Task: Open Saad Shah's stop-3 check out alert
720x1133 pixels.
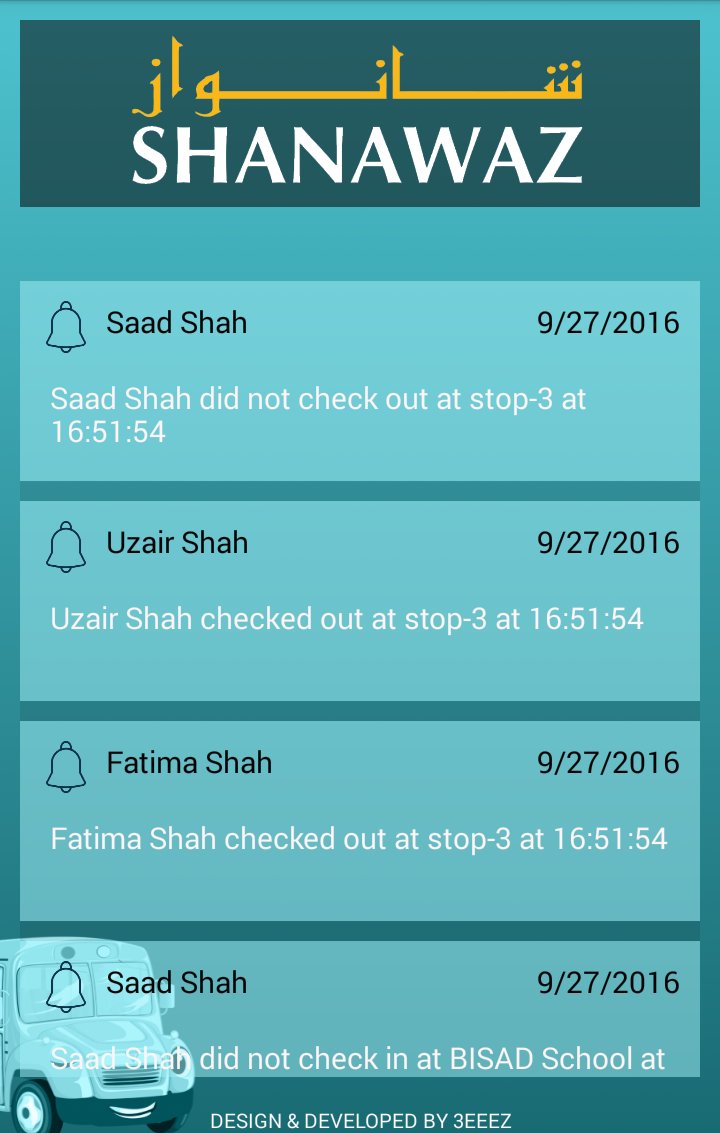Action: pos(360,381)
